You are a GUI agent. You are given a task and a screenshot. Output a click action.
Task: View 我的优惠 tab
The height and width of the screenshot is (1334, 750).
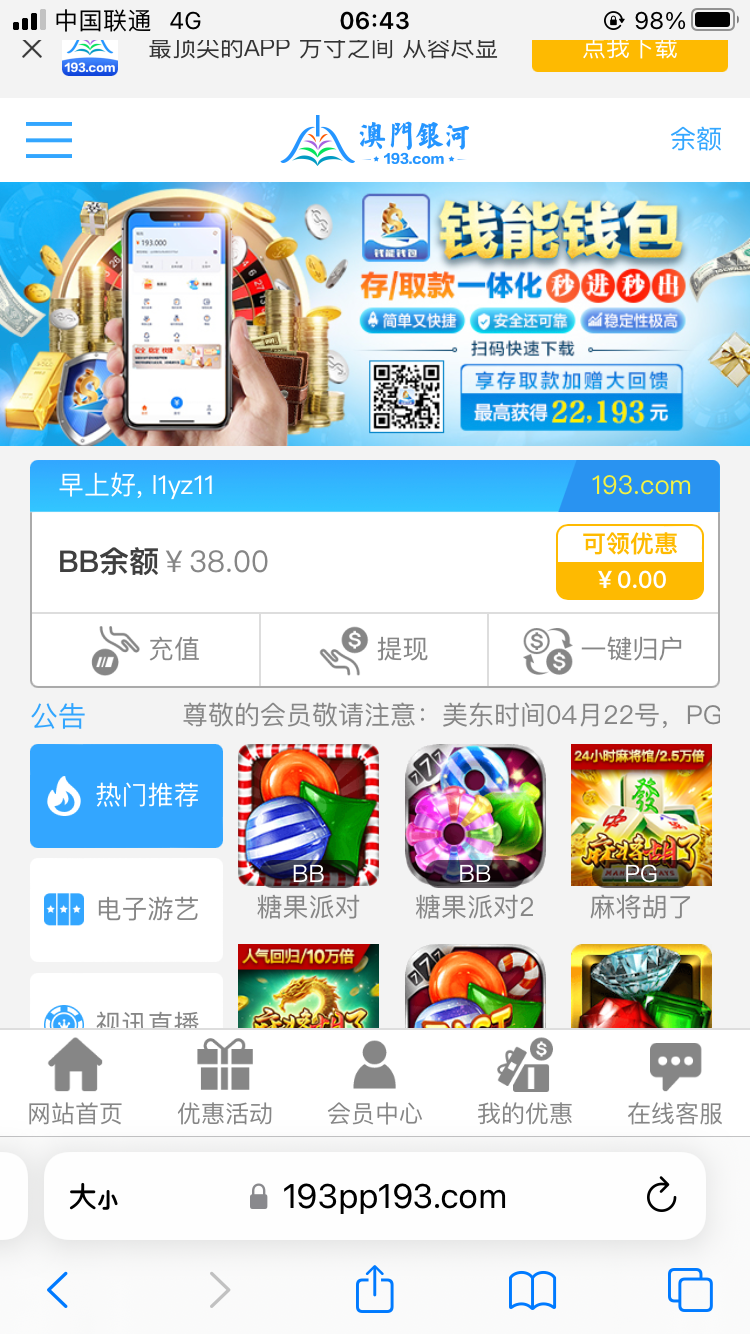[x=525, y=1082]
